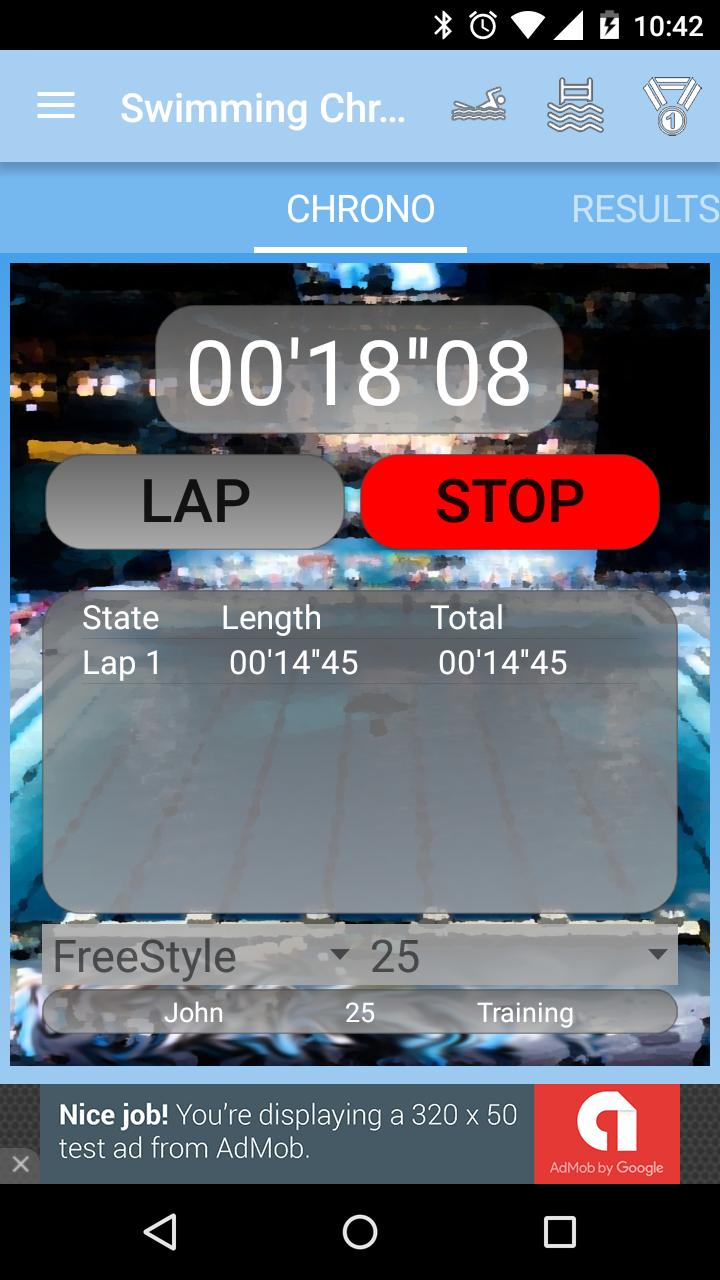Tap the Android home circle button
This screenshot has width=720, height=1280.
click(360, 1233)
